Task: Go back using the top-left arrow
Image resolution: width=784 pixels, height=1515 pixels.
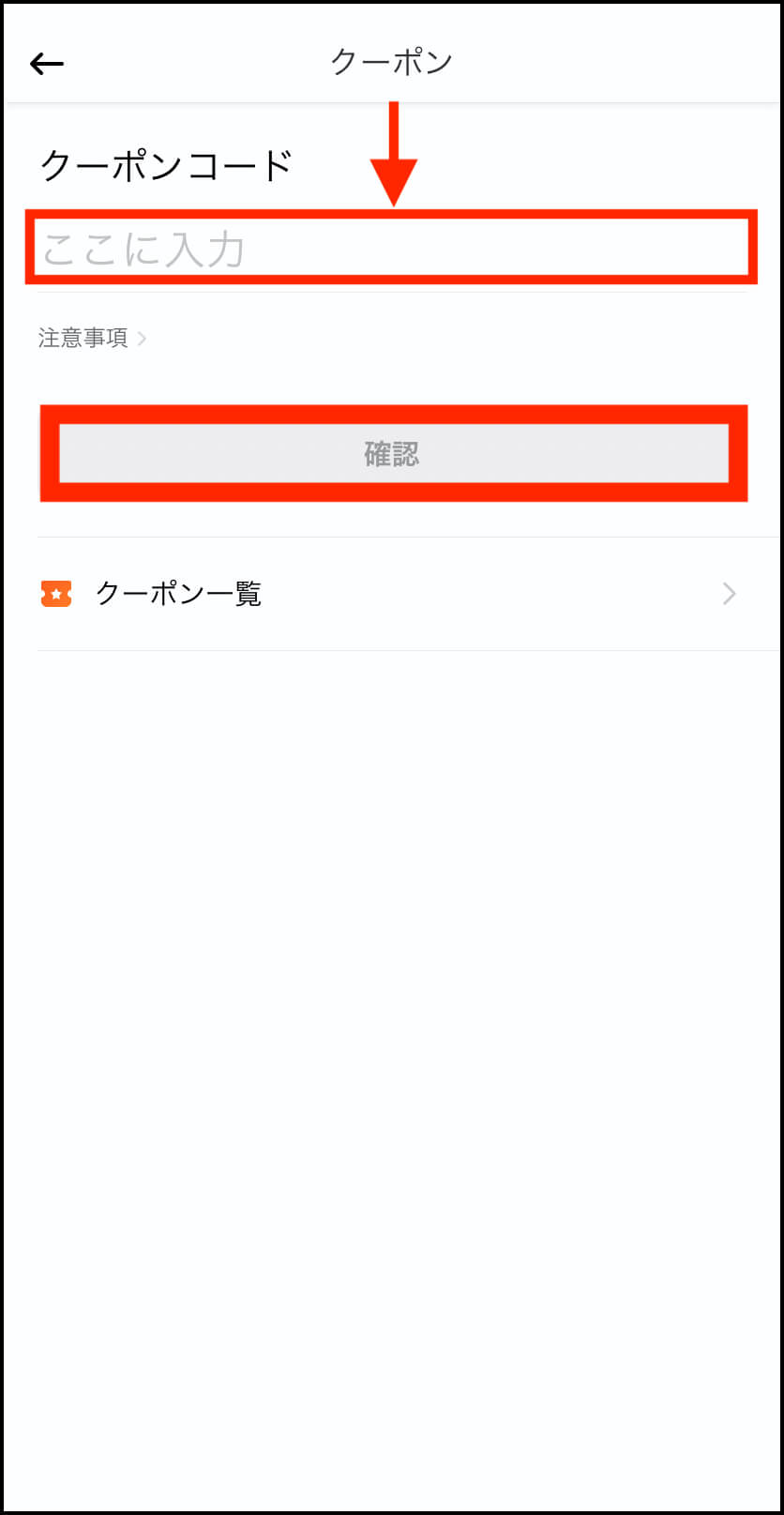Action: [x=46, y=64]
